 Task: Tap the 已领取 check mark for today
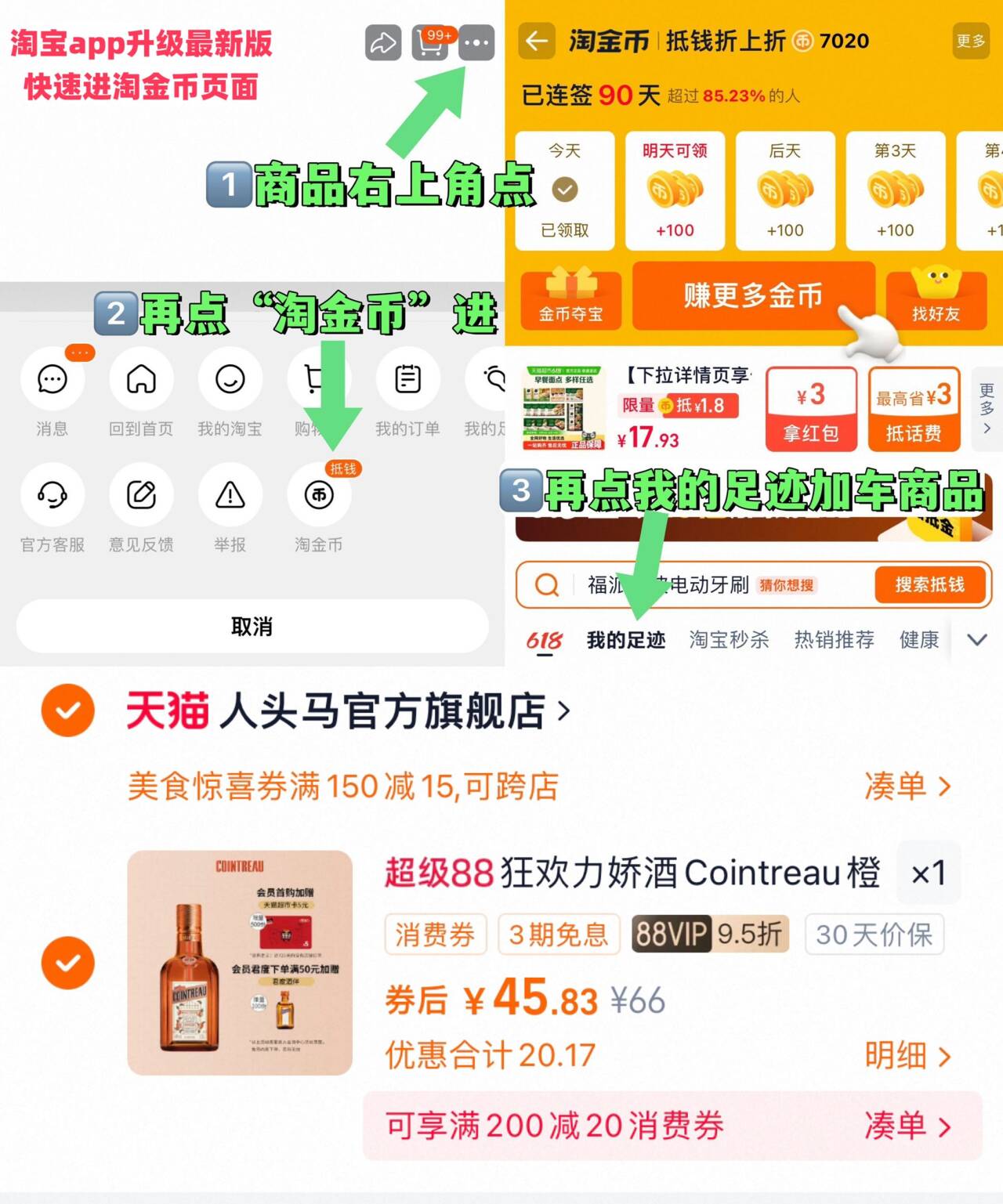click(x=565, y=190)
